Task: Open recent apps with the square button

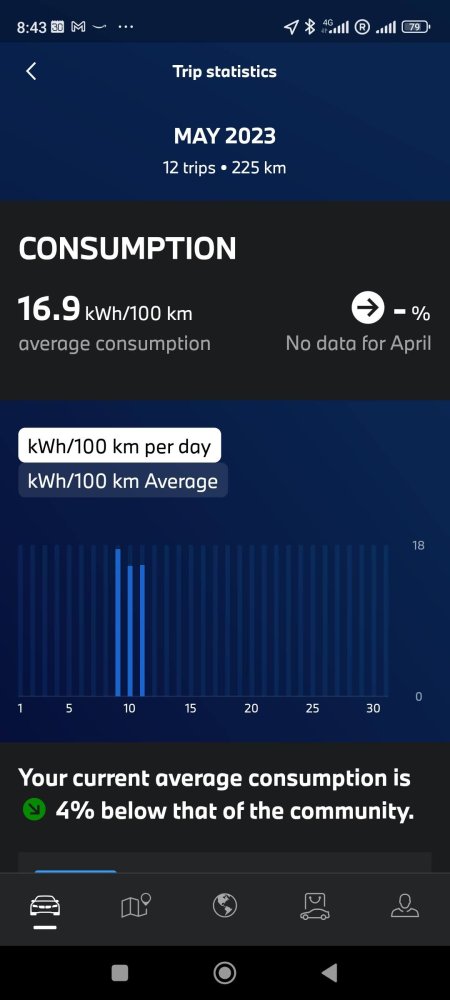Action: click(120, 973)
